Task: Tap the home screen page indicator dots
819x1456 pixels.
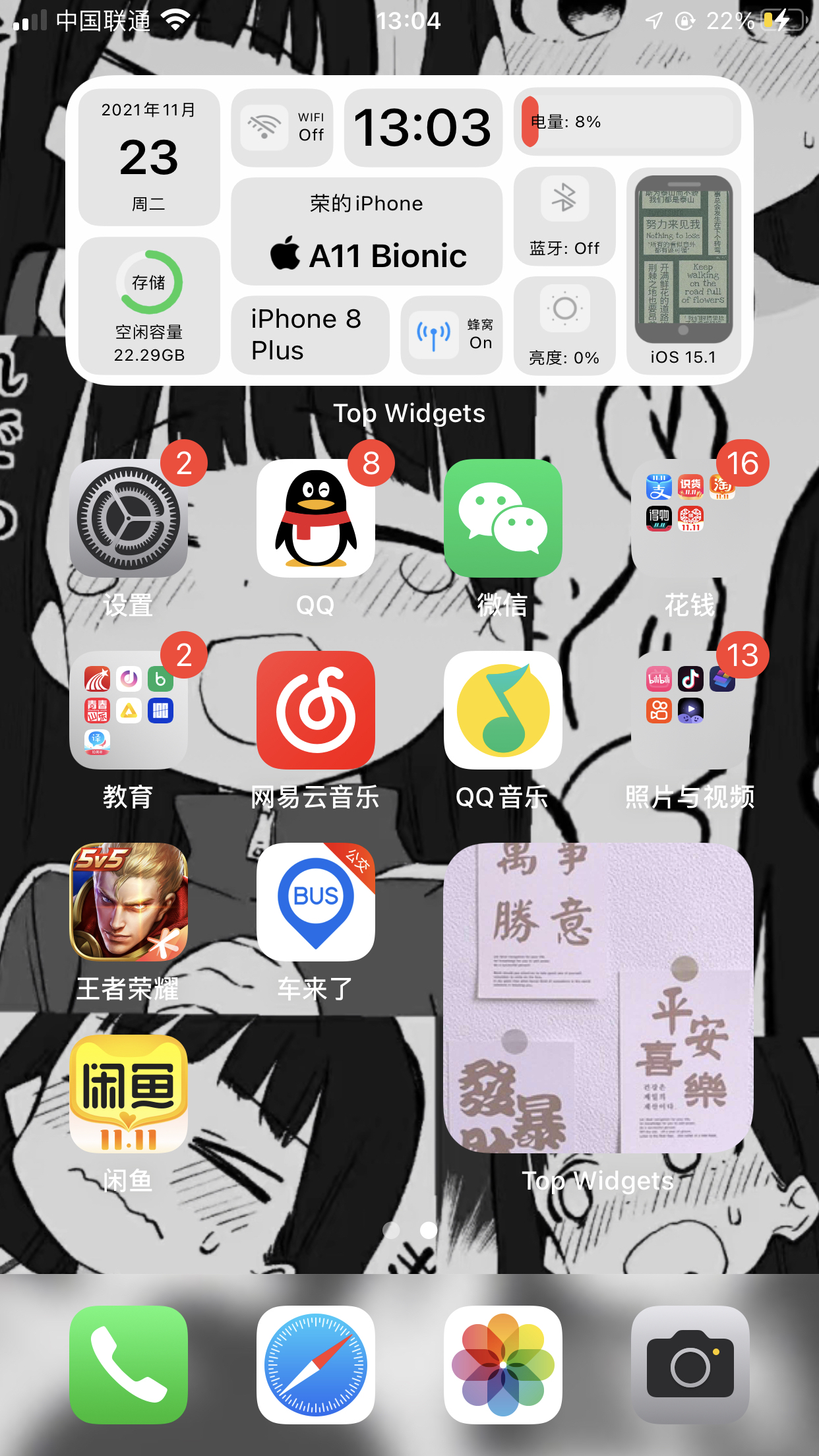Action: (x=409, y=1230)
